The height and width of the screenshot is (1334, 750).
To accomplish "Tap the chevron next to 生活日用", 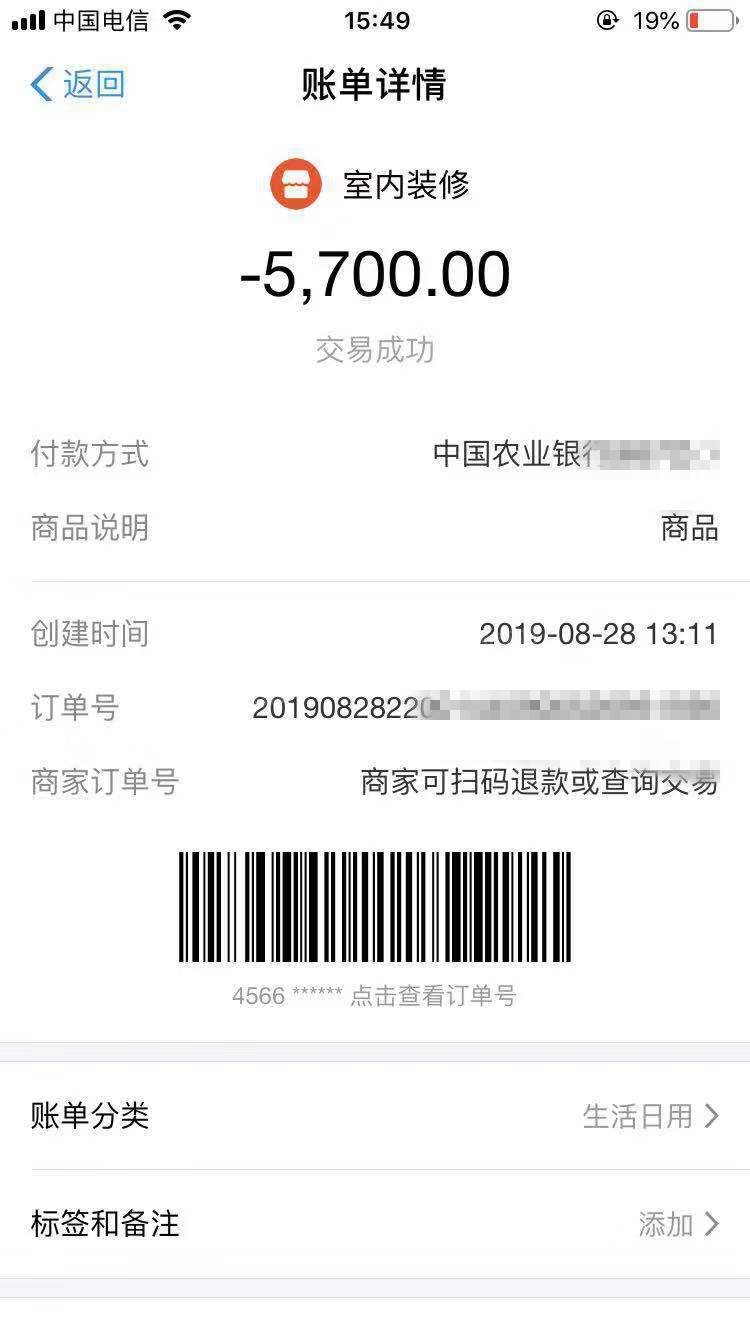I will (710, 1116).
